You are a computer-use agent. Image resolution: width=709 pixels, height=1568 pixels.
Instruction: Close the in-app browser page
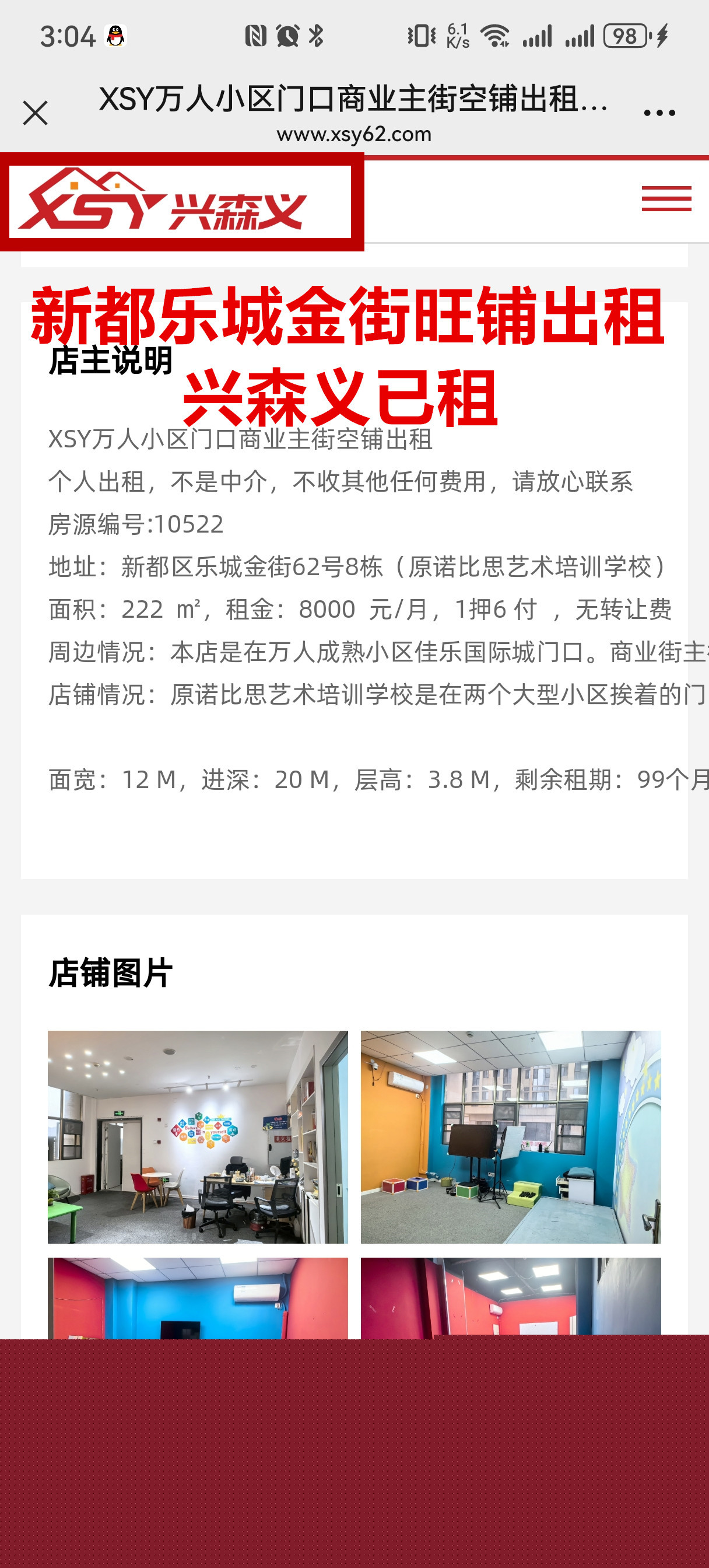[36, 113]
